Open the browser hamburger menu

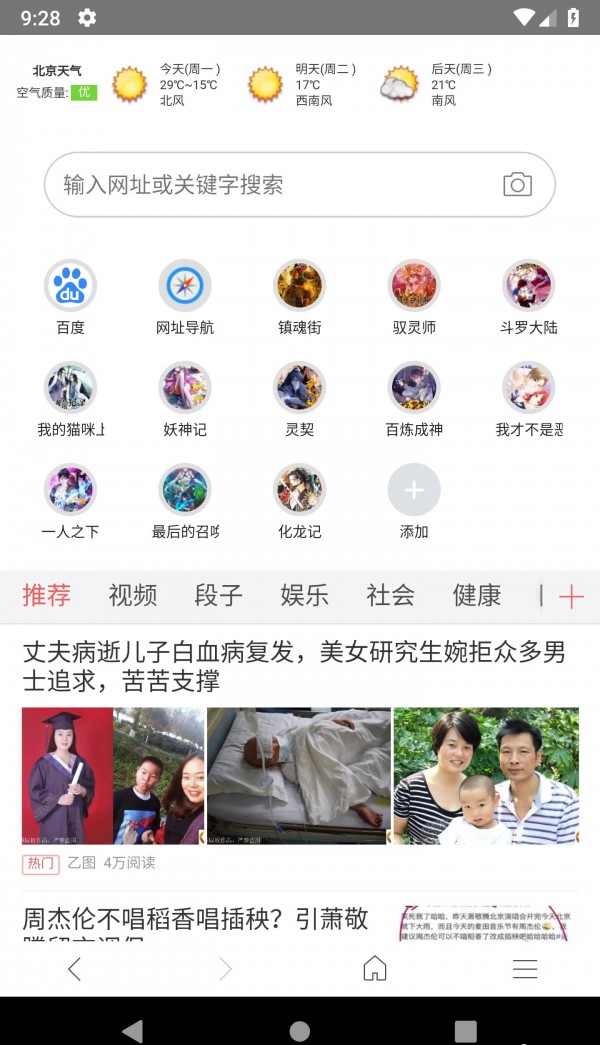pyautogui.click(x=525, y=968)
